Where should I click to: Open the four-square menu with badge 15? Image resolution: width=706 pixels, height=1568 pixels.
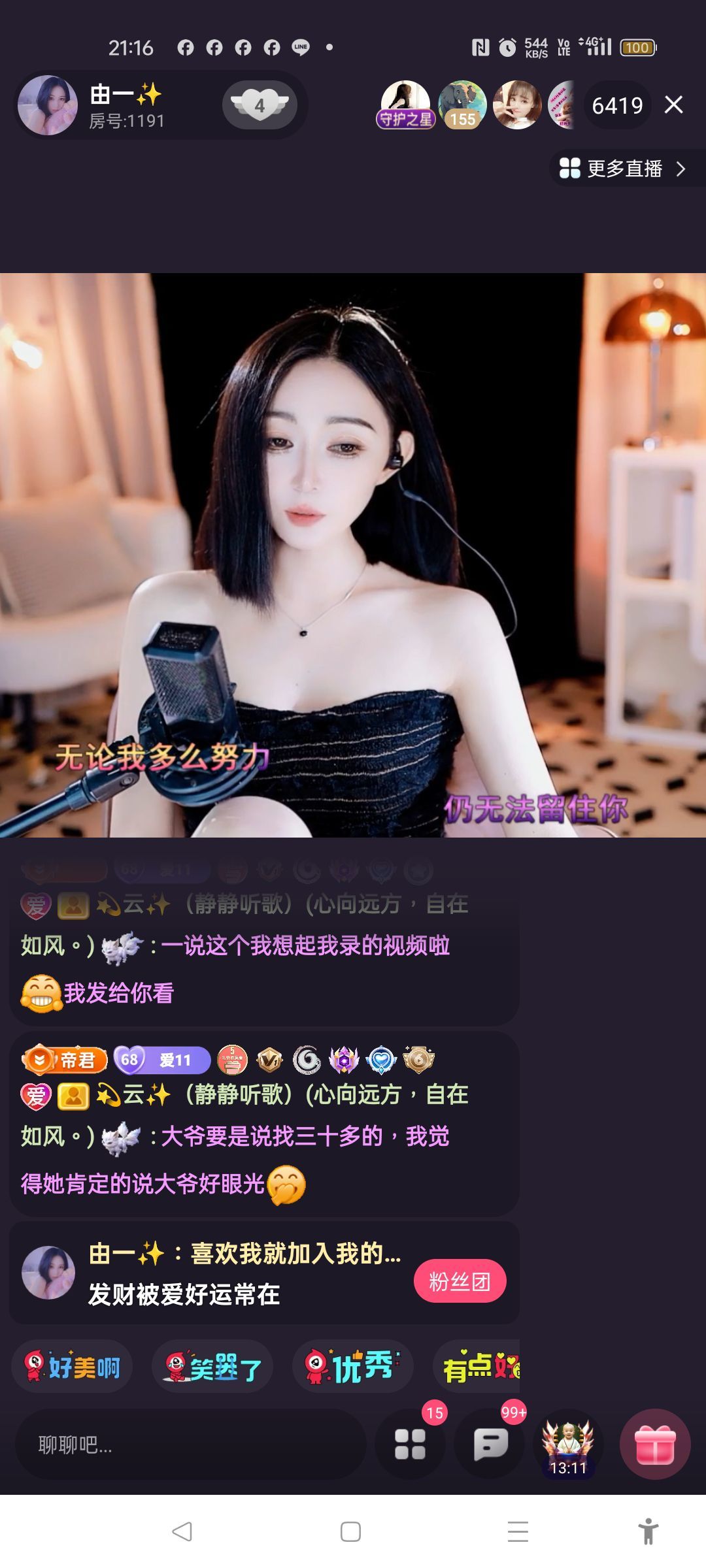411,1444
